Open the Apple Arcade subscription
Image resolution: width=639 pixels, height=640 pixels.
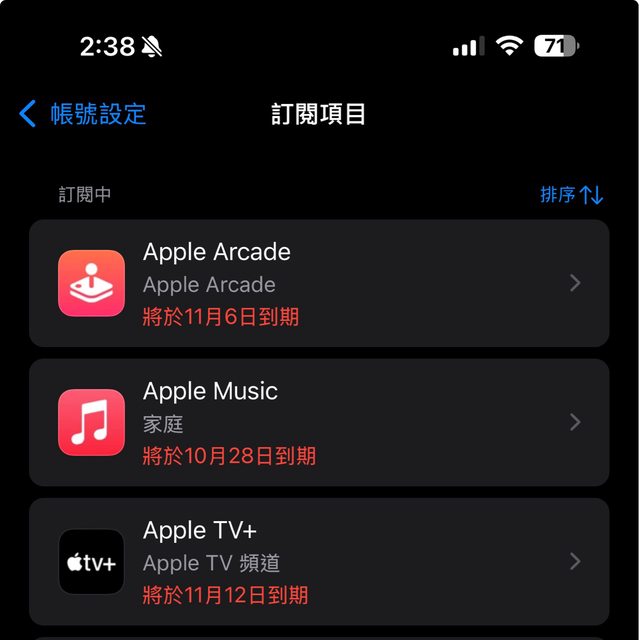tap(318, 284)
